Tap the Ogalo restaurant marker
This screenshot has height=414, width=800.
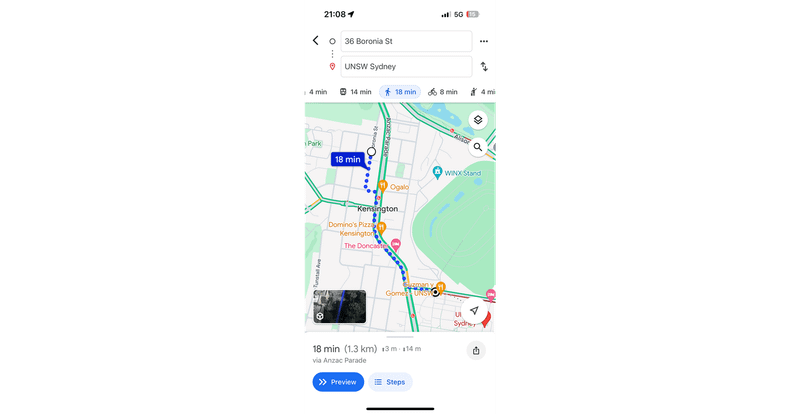(x=382, y=185)
